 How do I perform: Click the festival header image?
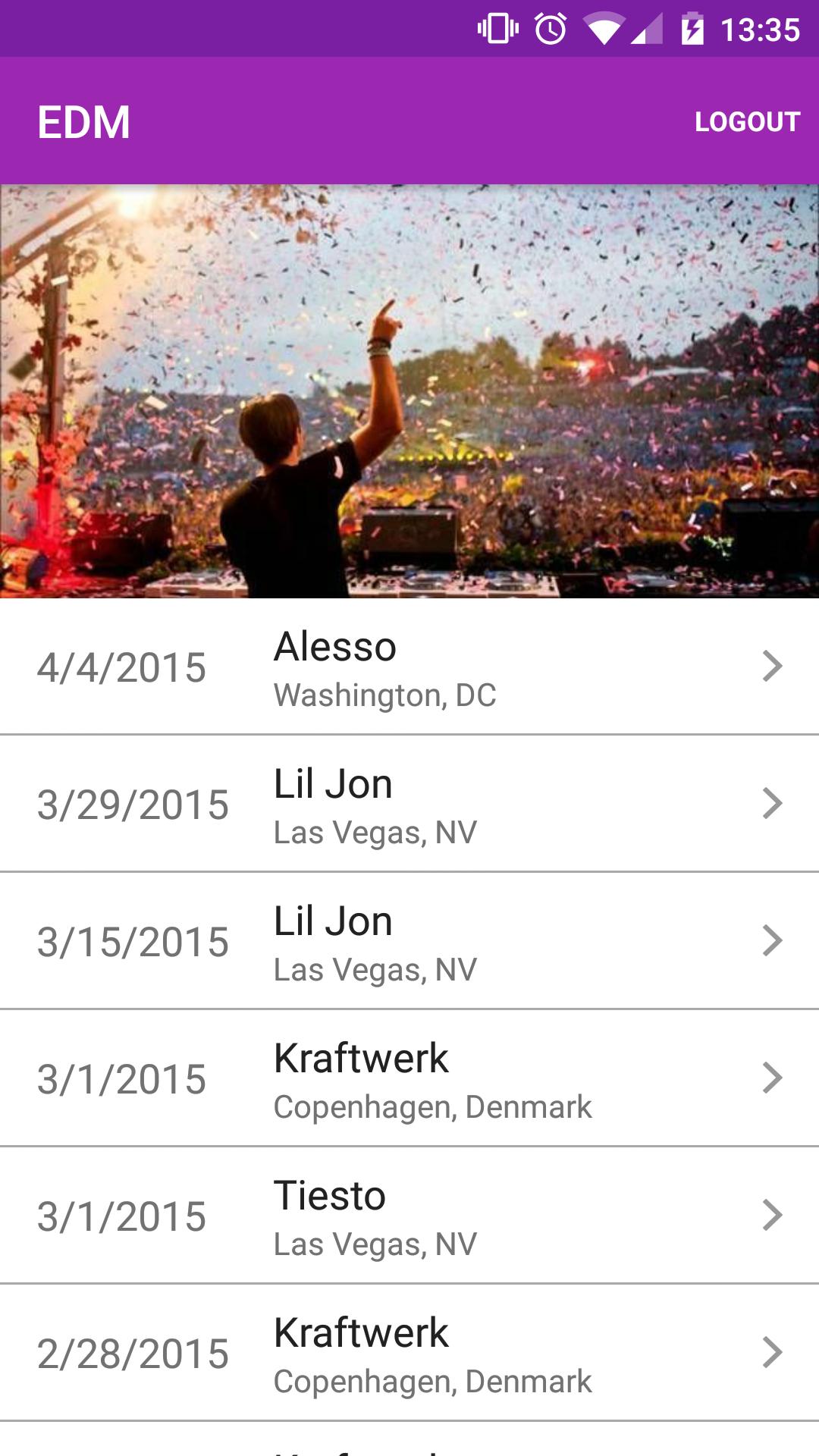pos(409,391)
